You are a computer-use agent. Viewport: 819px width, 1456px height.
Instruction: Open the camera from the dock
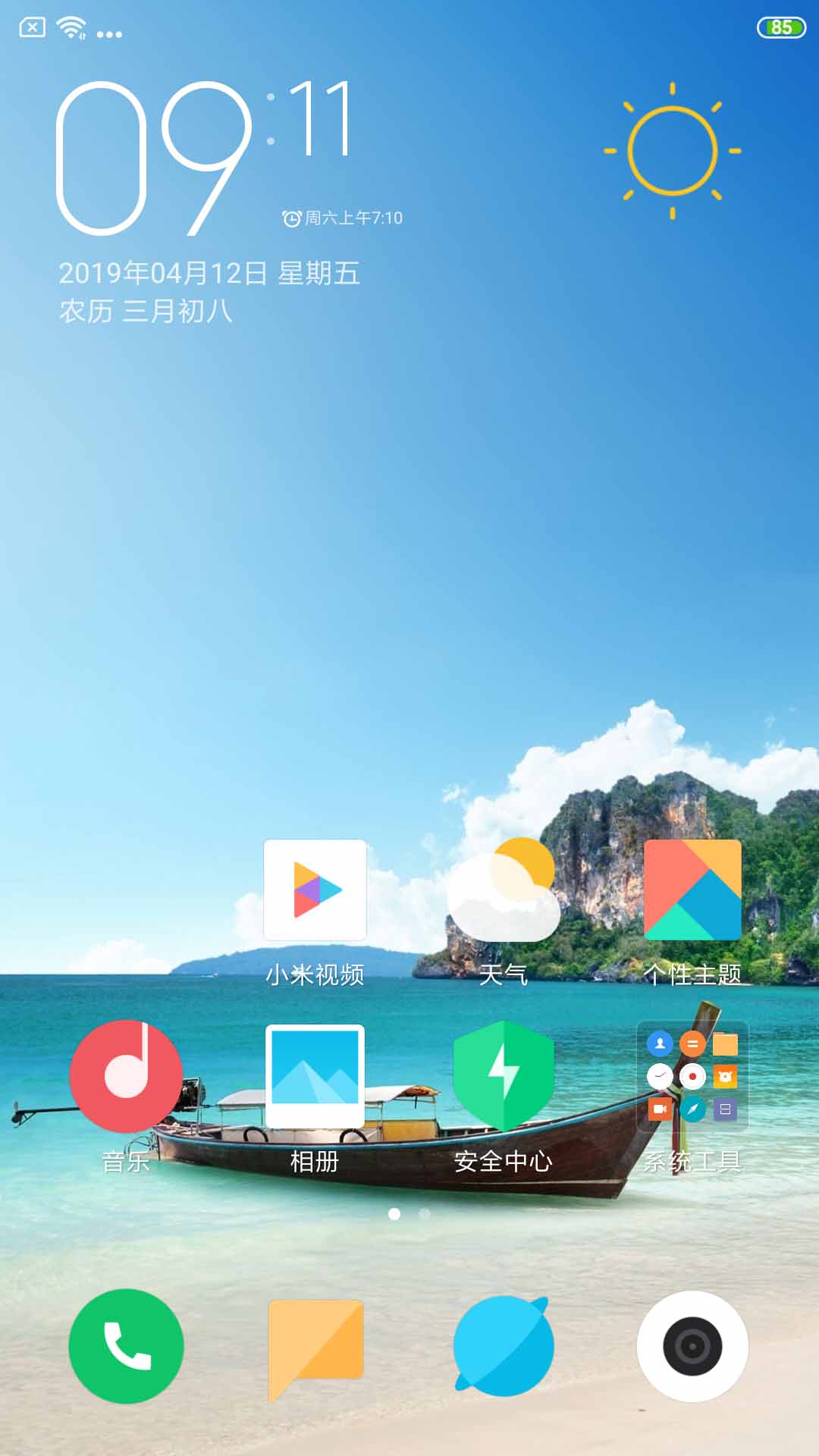coord(692,1346)
